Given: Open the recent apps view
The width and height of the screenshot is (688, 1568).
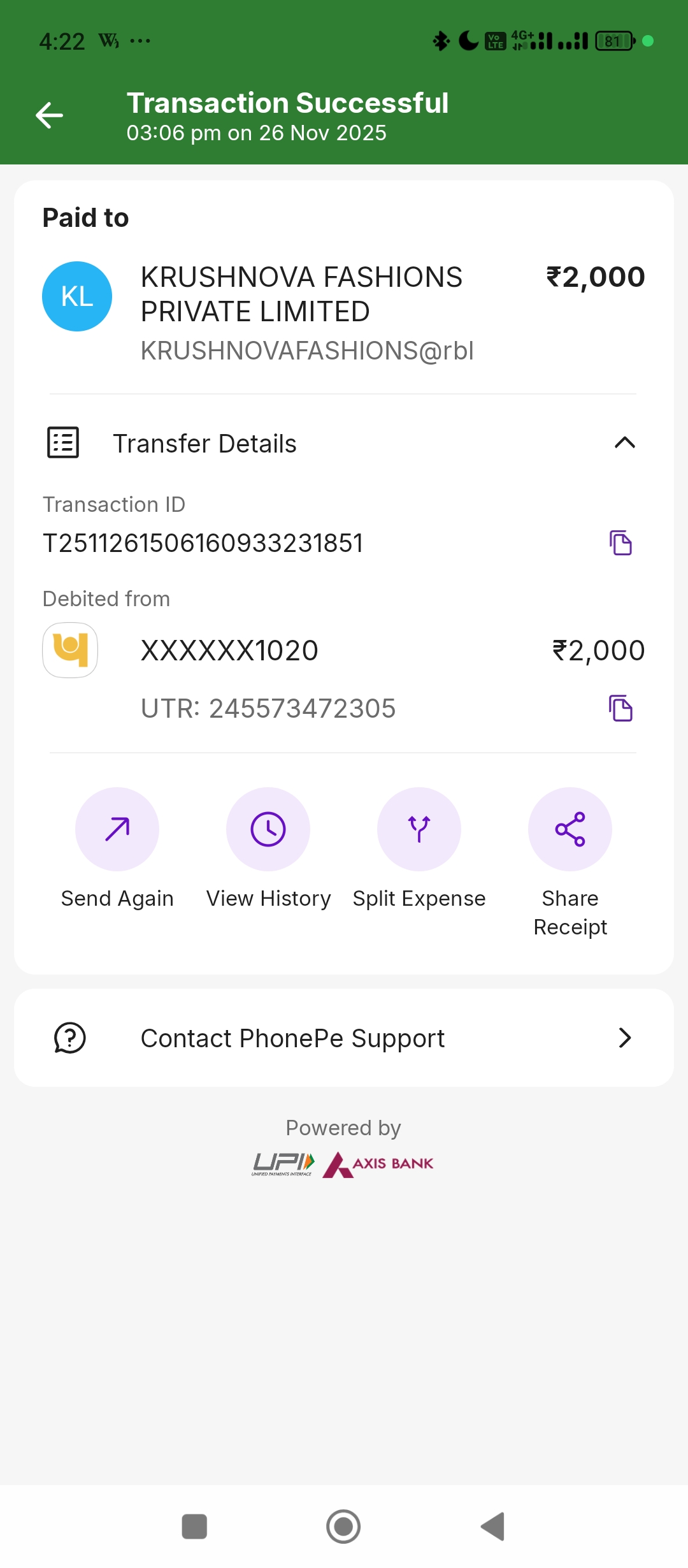Looking at the screenshot, I should (x=194, y=1527).
